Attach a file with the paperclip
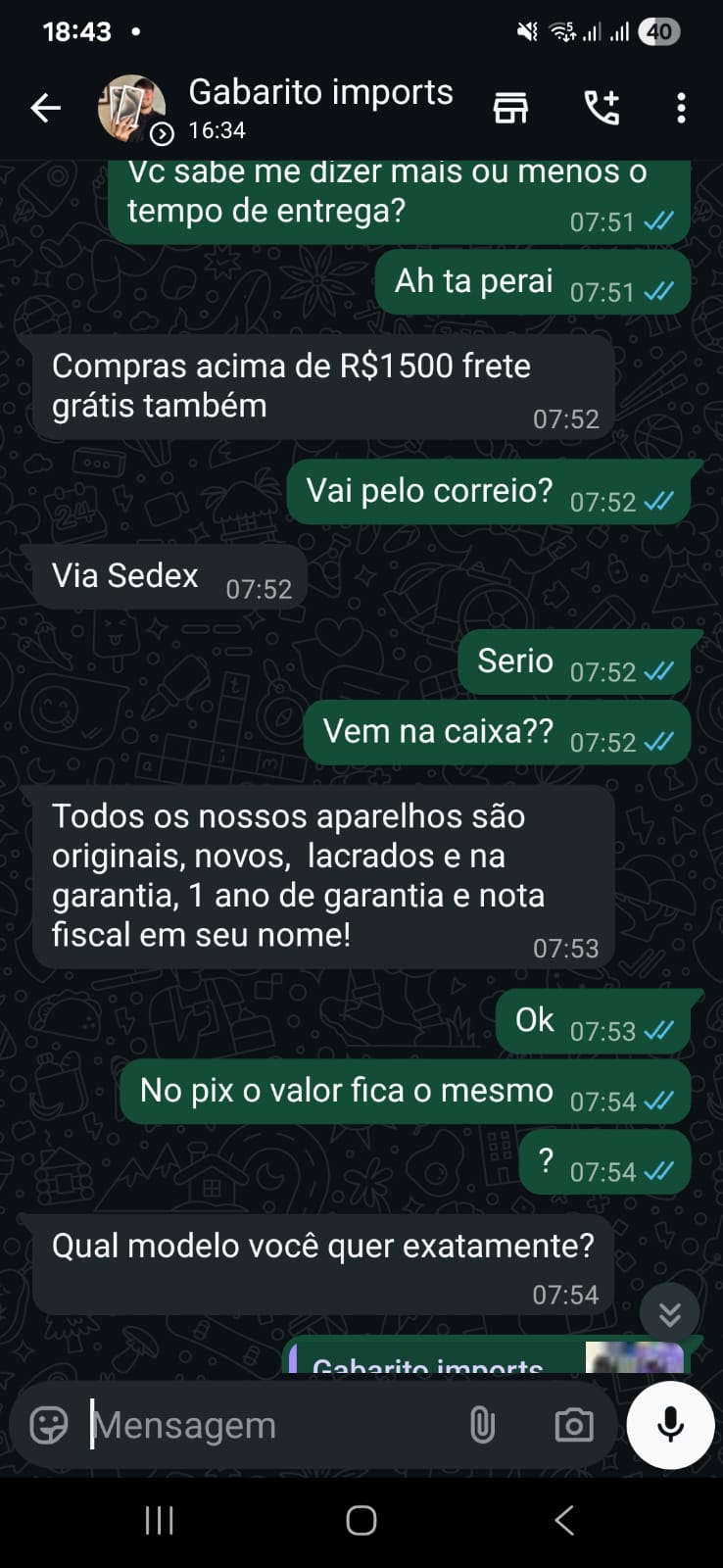Image resolution: width=723 pixels, height=1568 pixels. (x=482, y=1425)
